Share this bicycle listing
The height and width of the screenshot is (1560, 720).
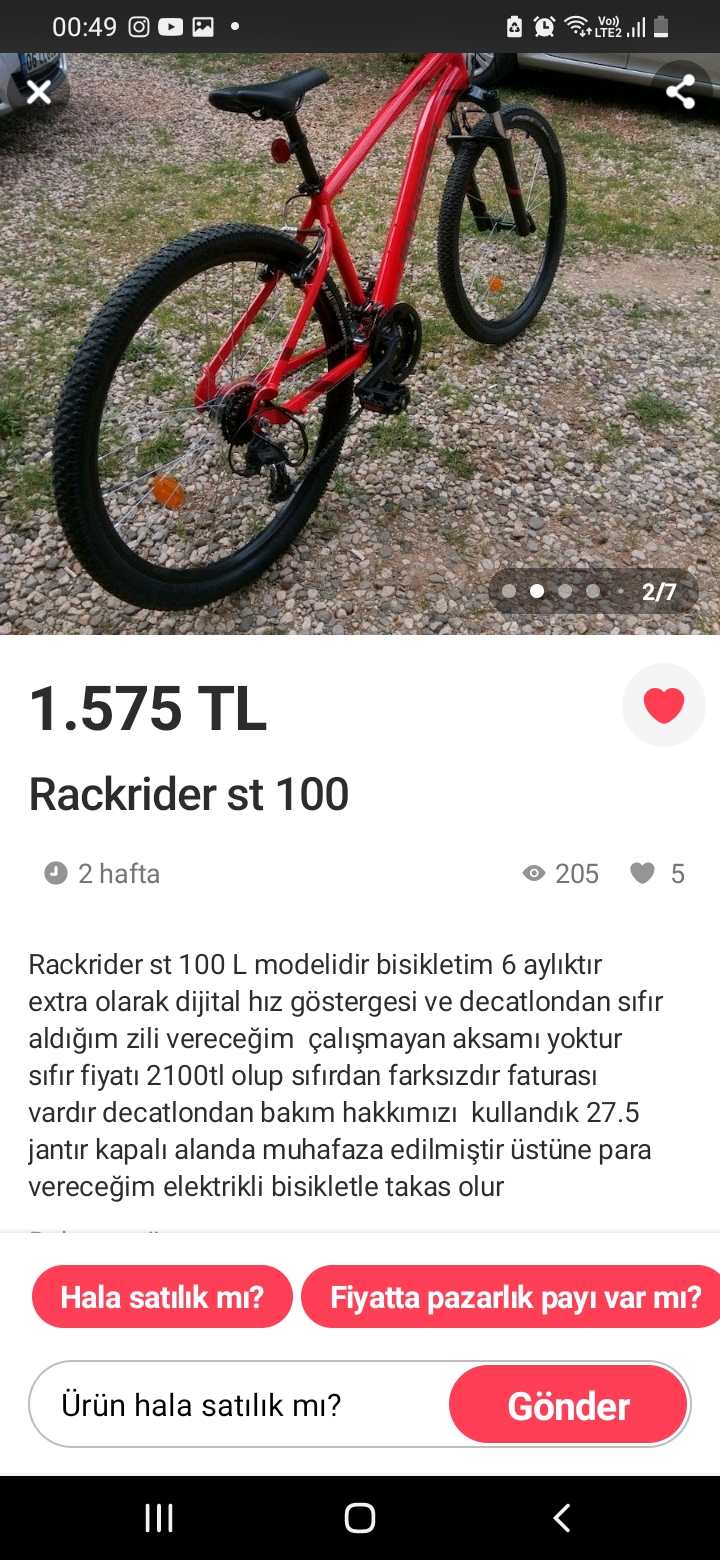coord(681,93)
